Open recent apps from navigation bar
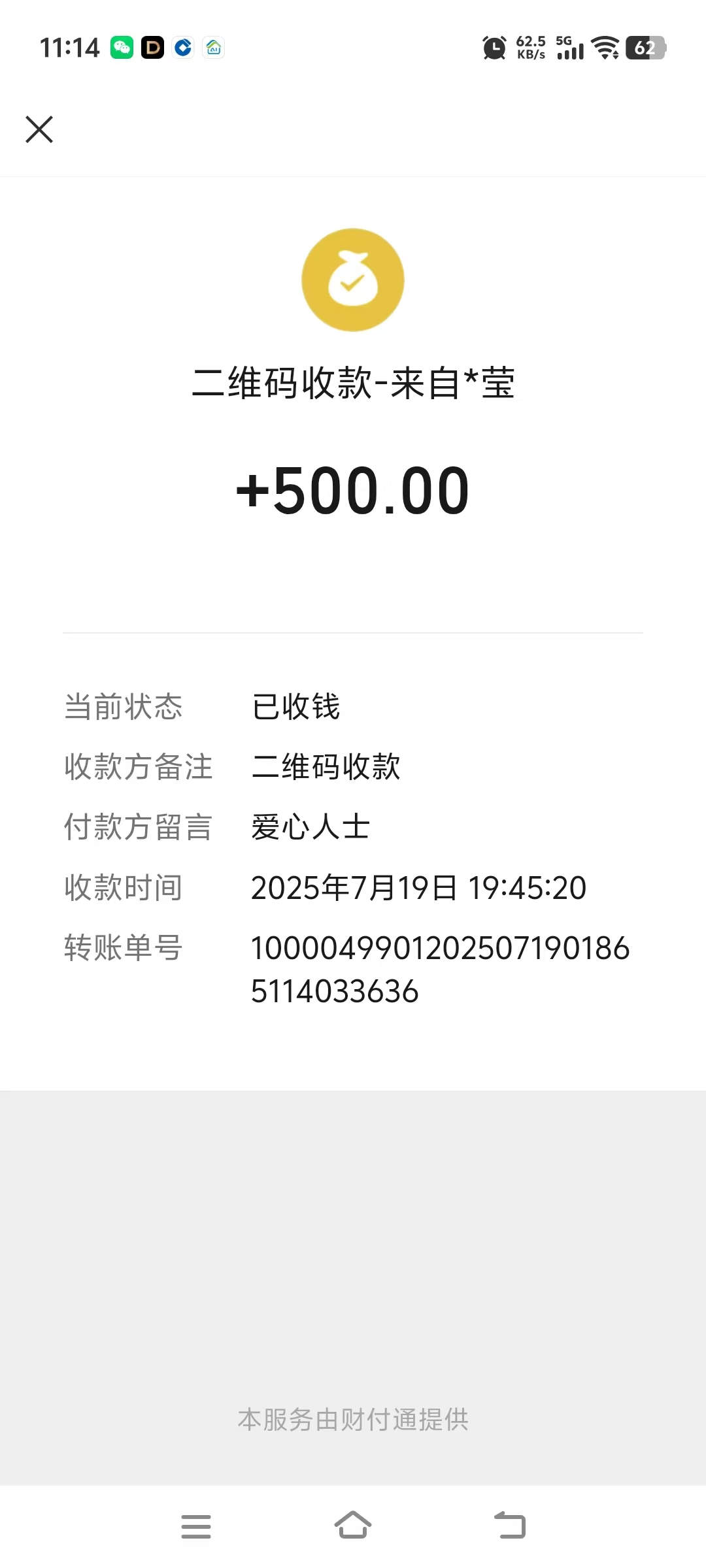 point(195,1526)
